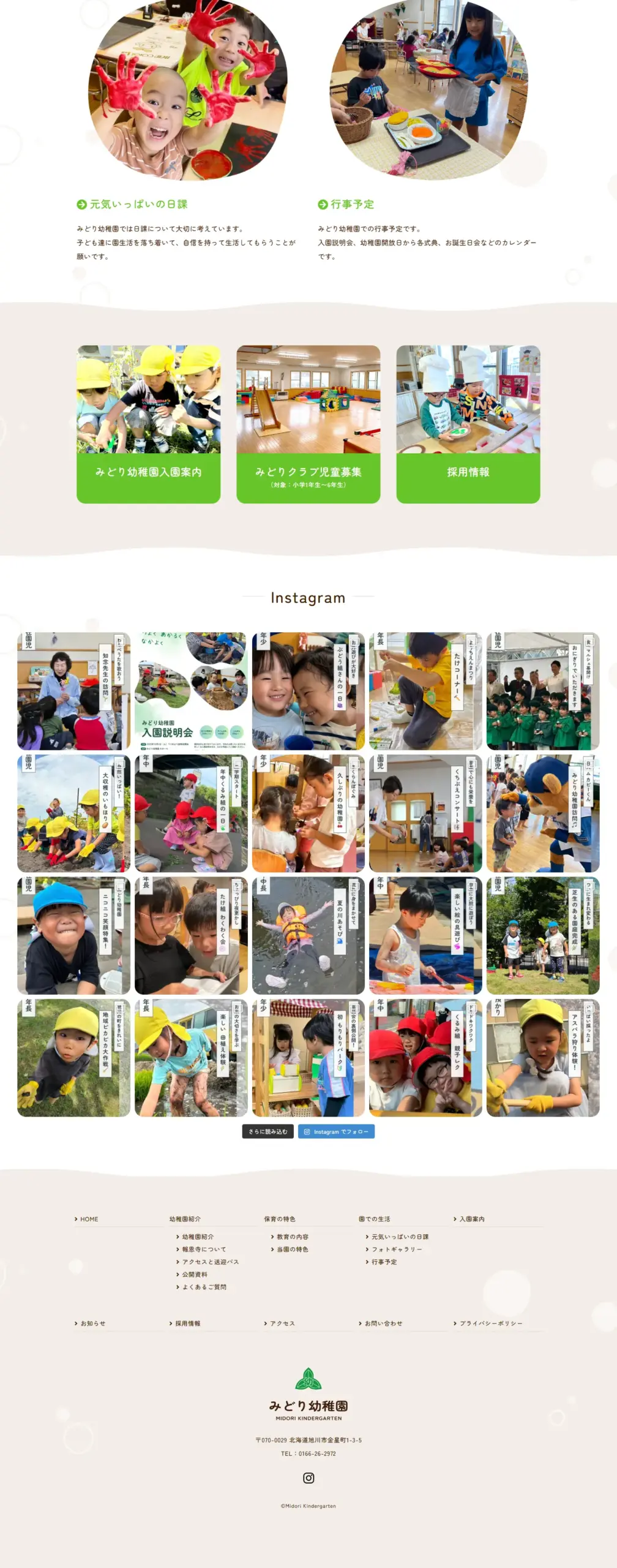Open 報恩寺について footer link
617x1568 pixels.
click(204, 1249)
